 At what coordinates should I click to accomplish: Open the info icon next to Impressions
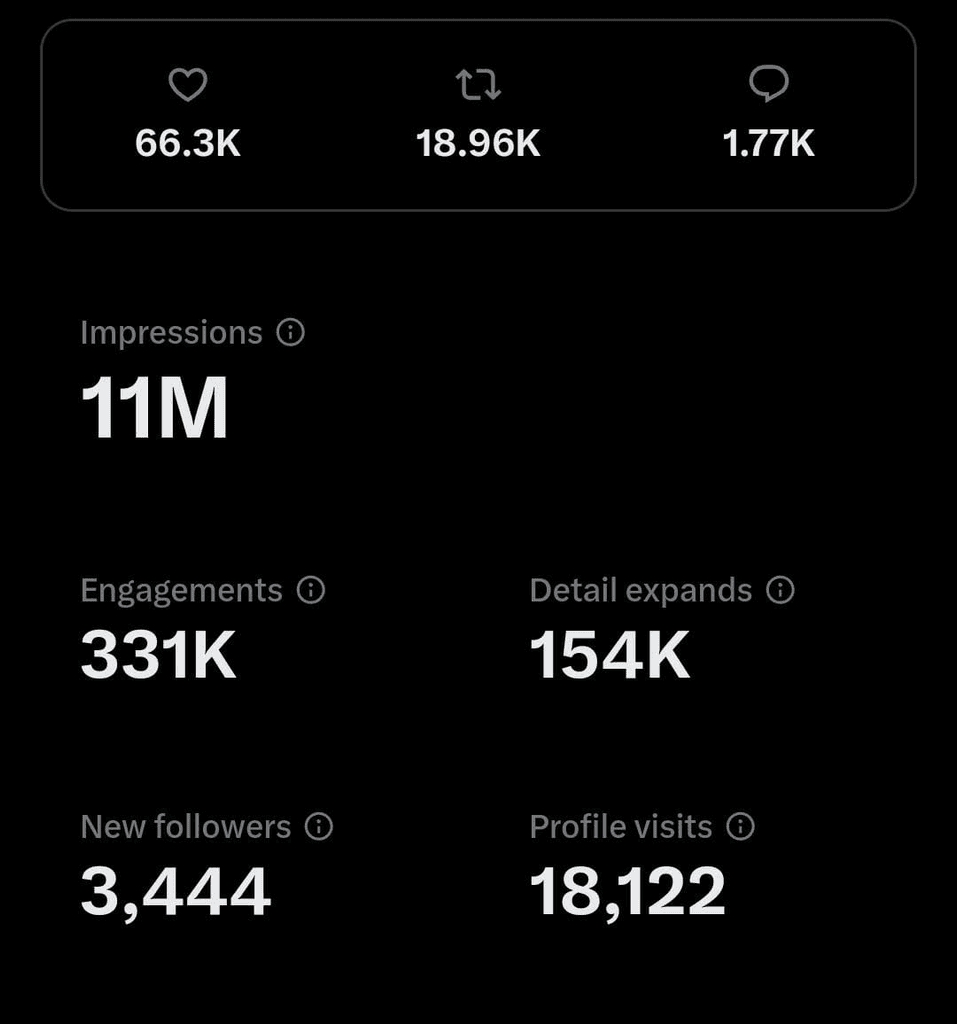coord(291,332)
